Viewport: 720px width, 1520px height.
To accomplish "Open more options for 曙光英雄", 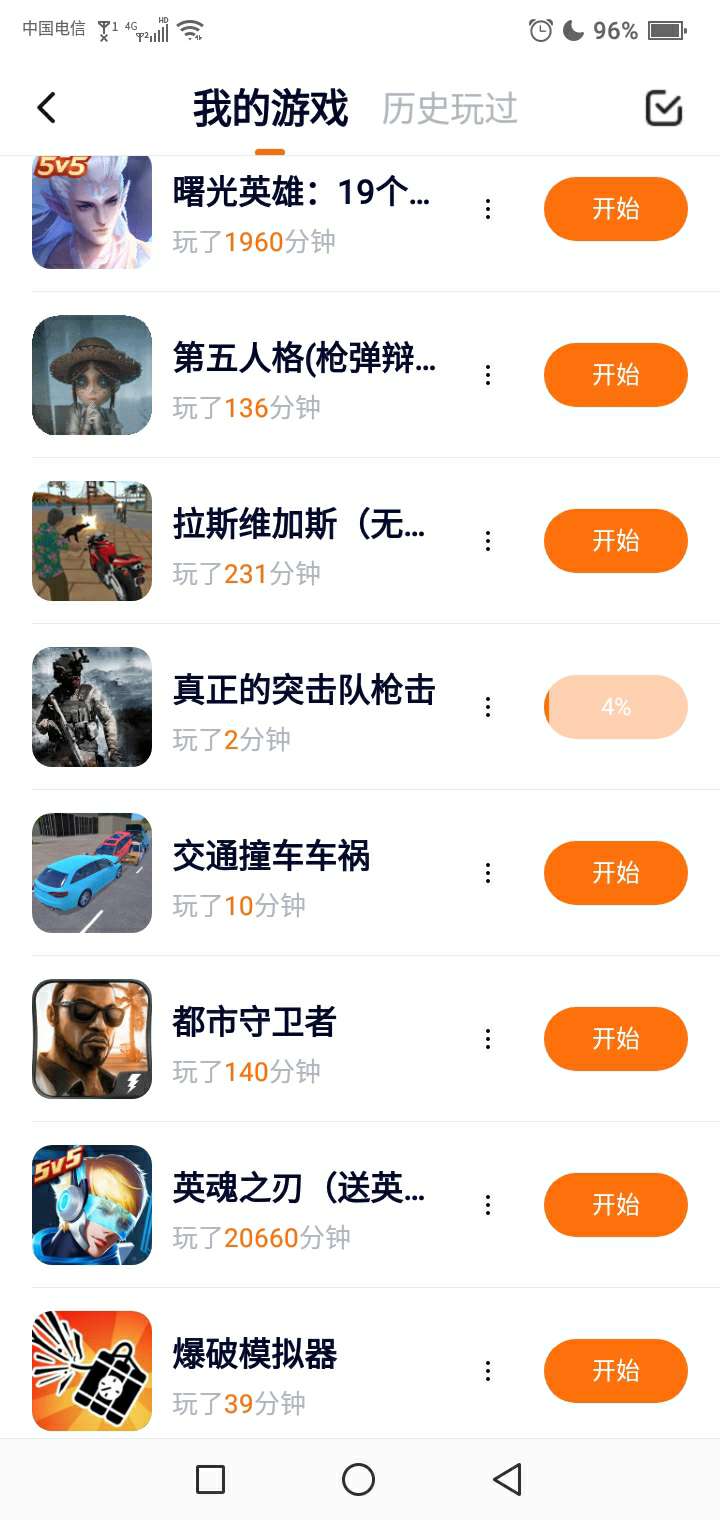I will 488,209.
